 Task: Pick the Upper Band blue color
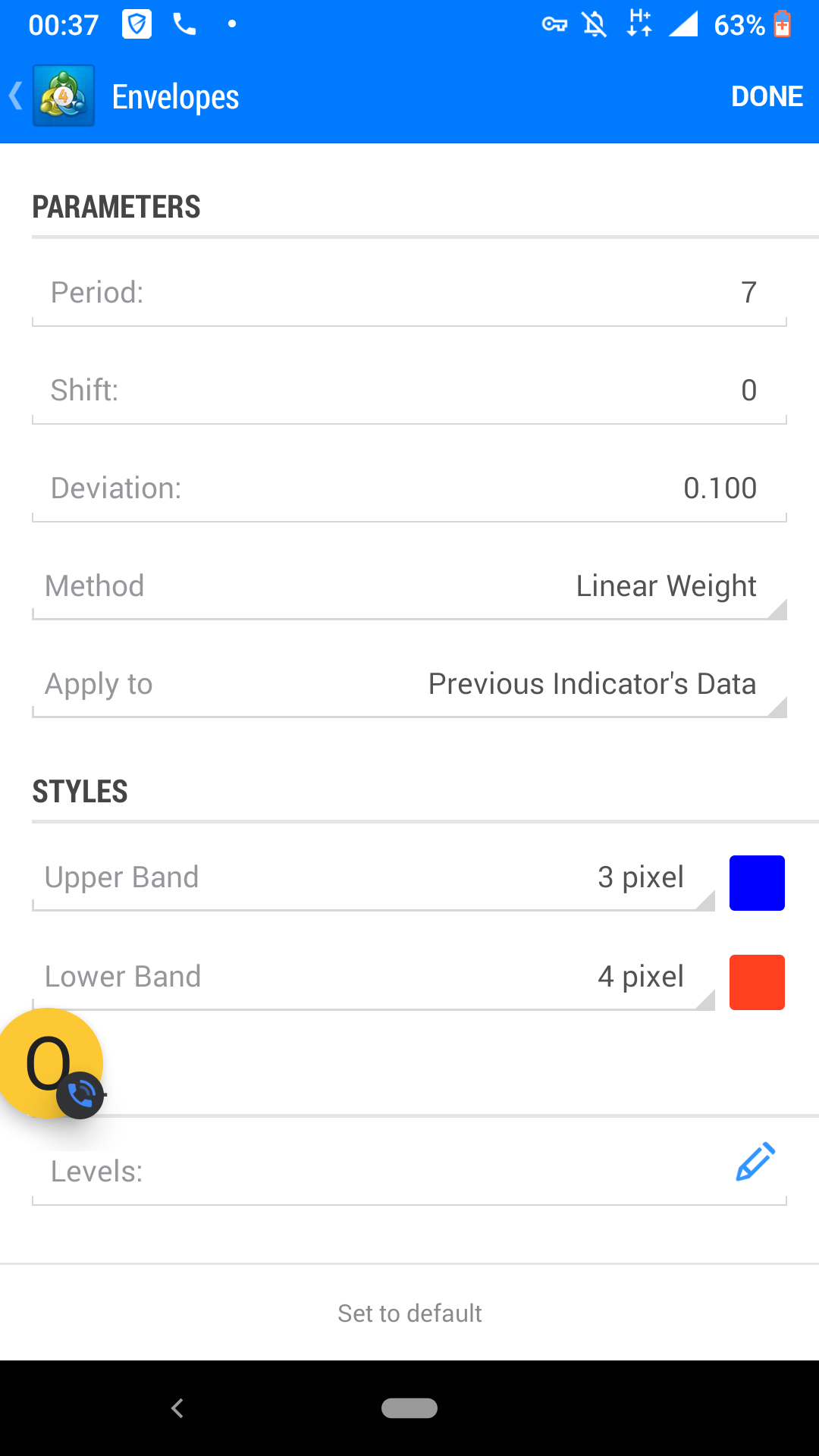(x=757, y=883)
